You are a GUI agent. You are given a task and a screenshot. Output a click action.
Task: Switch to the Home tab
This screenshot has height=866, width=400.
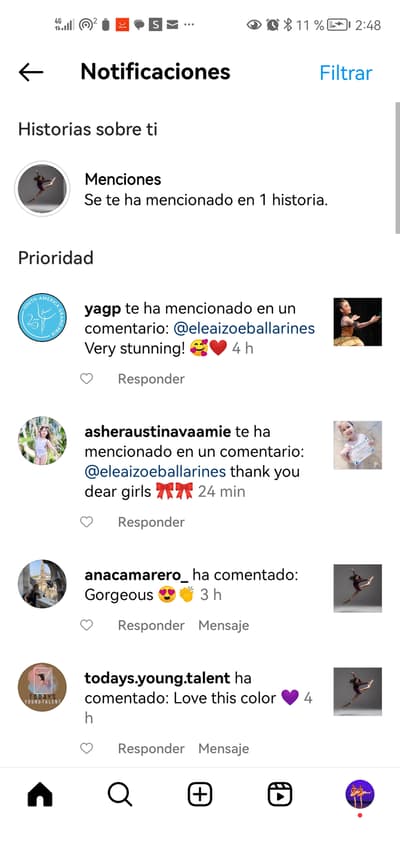(40, 795)
